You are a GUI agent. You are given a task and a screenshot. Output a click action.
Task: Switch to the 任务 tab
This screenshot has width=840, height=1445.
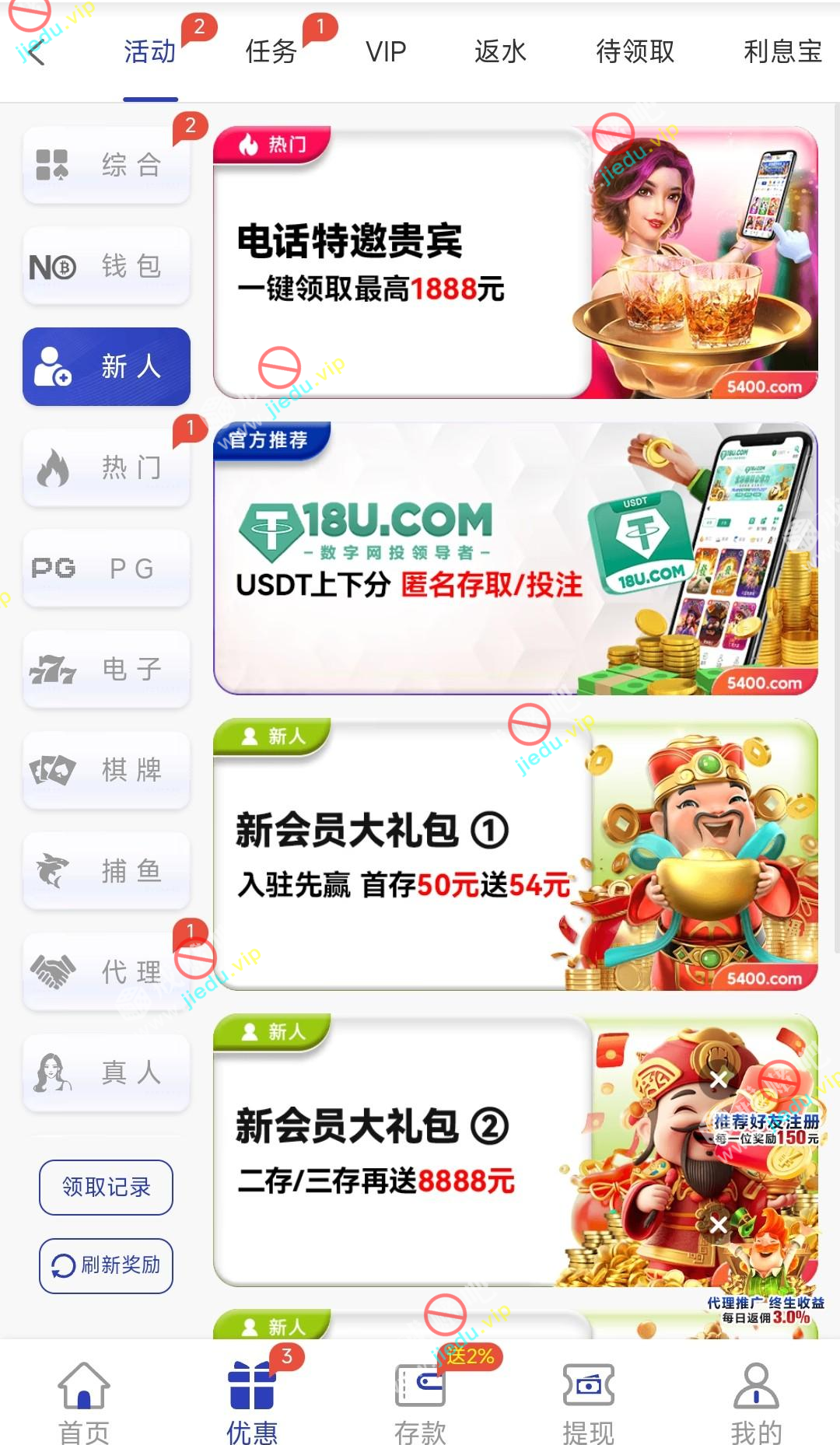coord(271,51)
